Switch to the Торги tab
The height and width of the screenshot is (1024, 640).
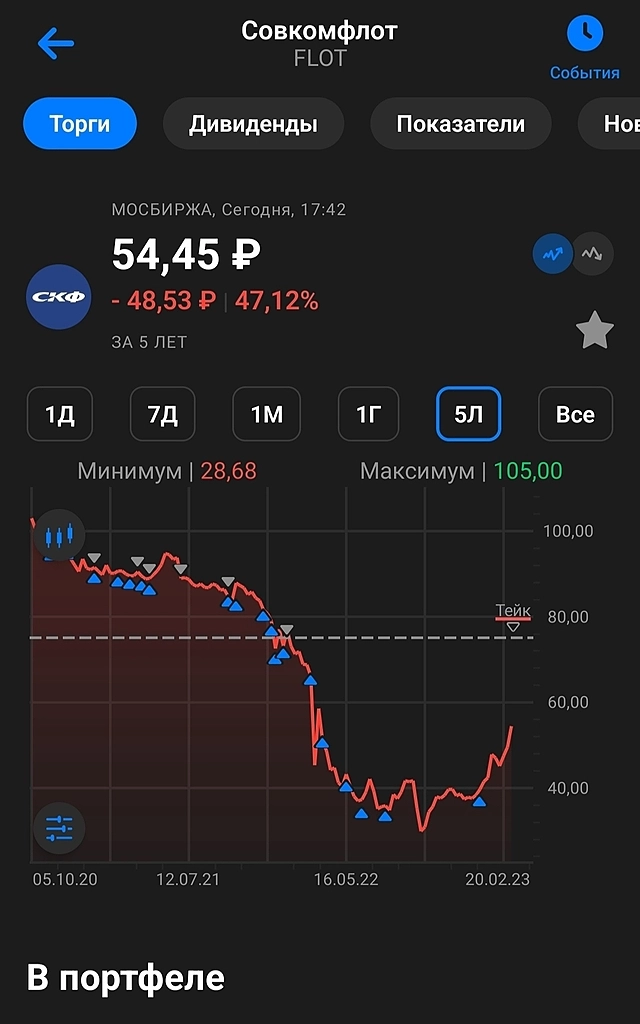[80, 124]
